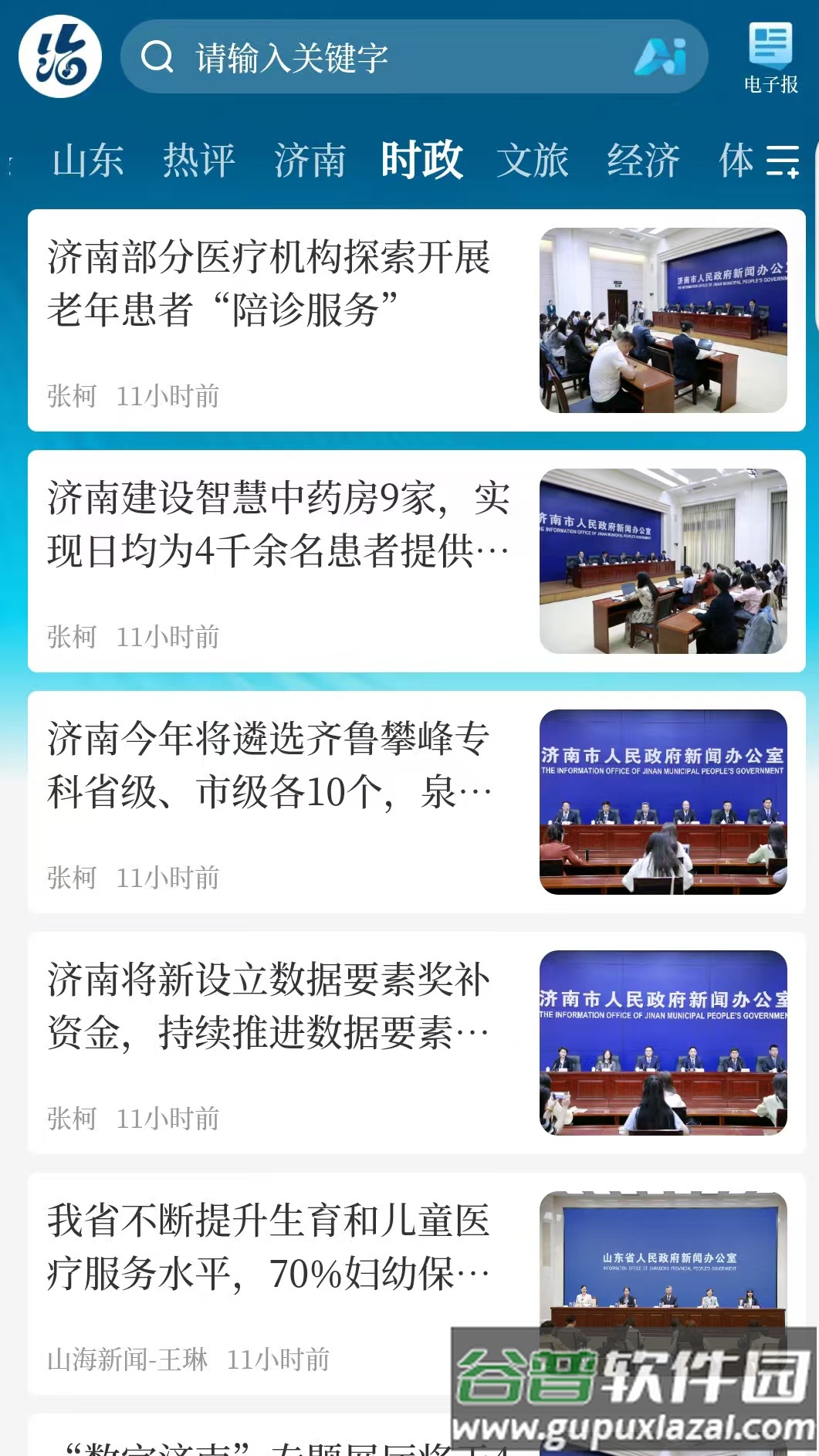
Task: Switch to the 山东 tab
Action: pyautogui.click(x=88, y=161)
